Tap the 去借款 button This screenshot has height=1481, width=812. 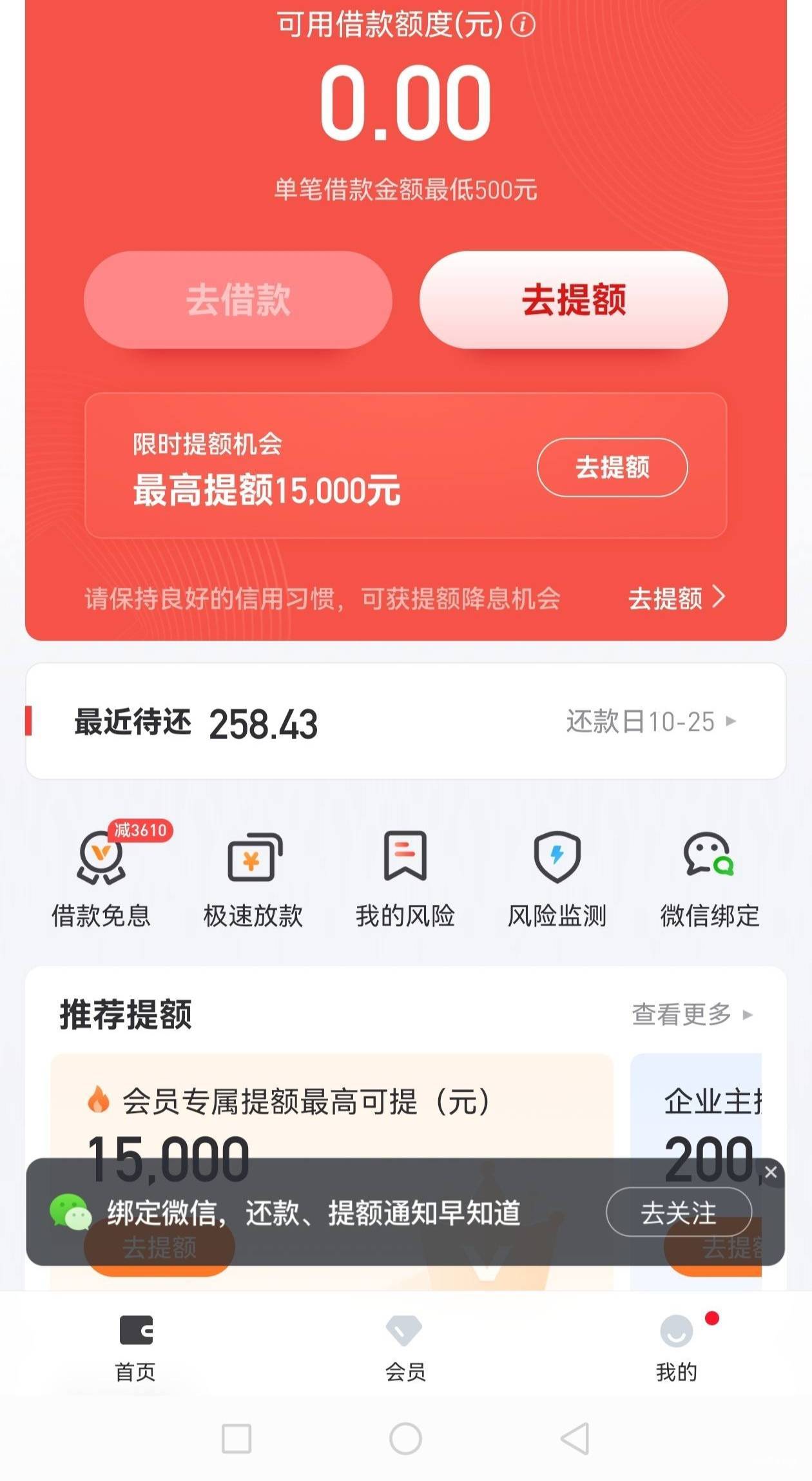click(238, 300)
